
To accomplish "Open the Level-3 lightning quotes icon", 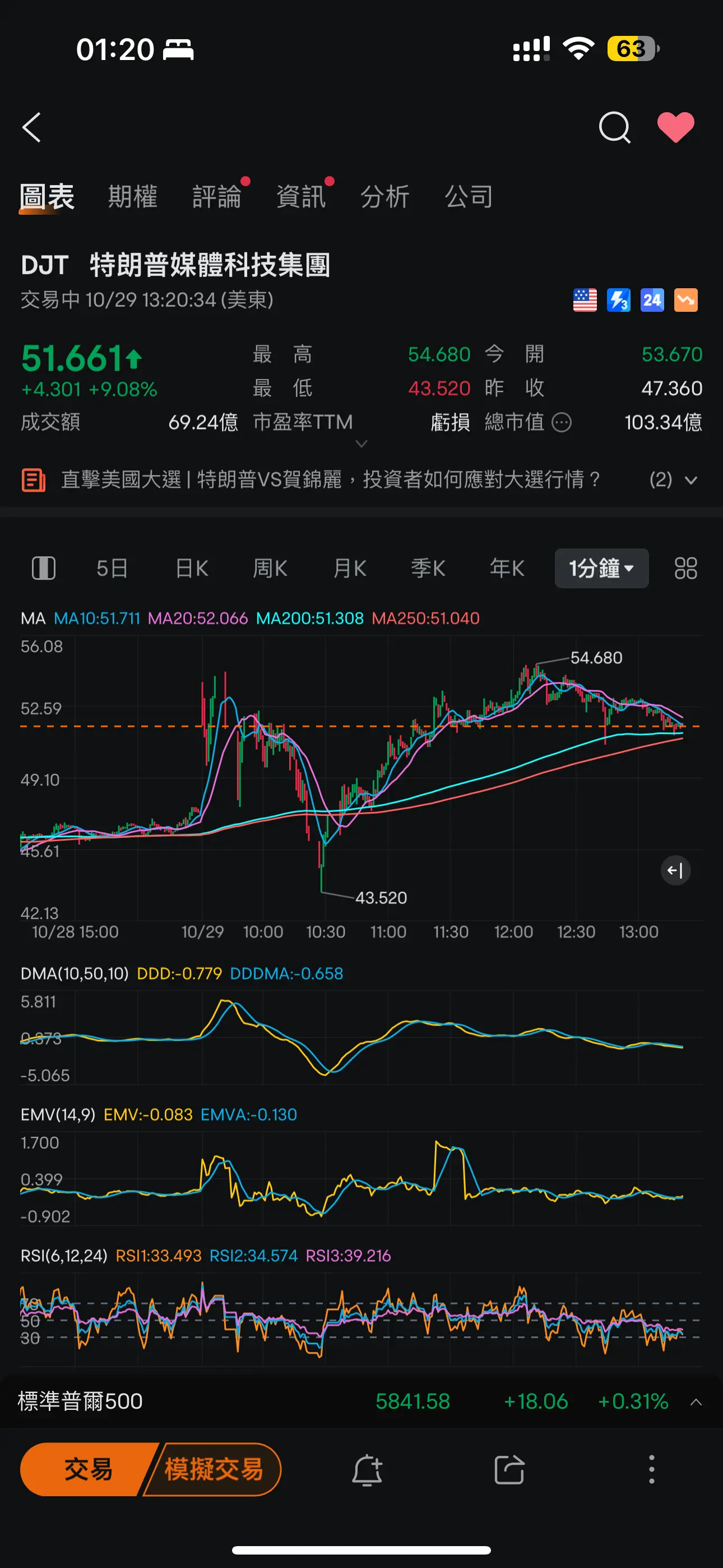I will point(618,301).
